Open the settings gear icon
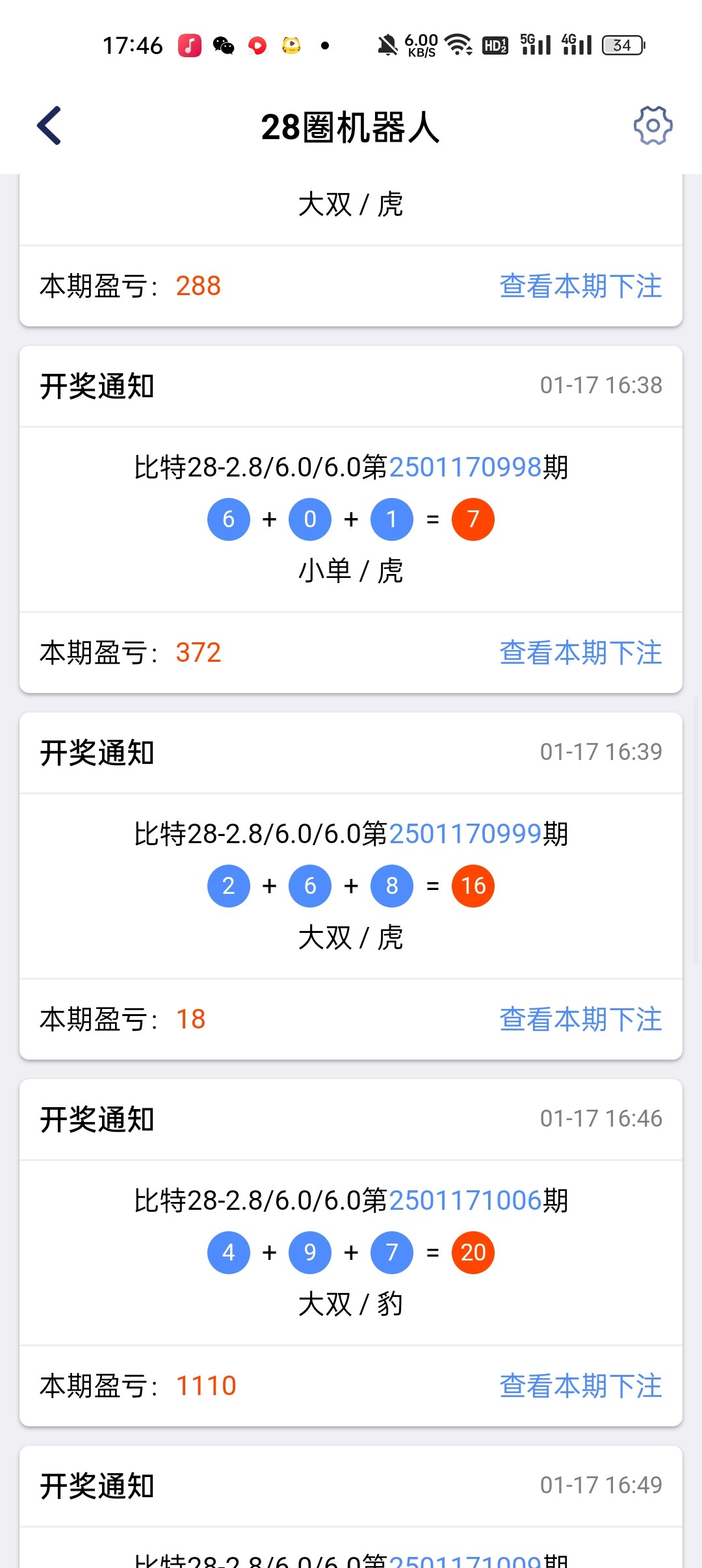The image size is (702, 1568). click(653, 125)
